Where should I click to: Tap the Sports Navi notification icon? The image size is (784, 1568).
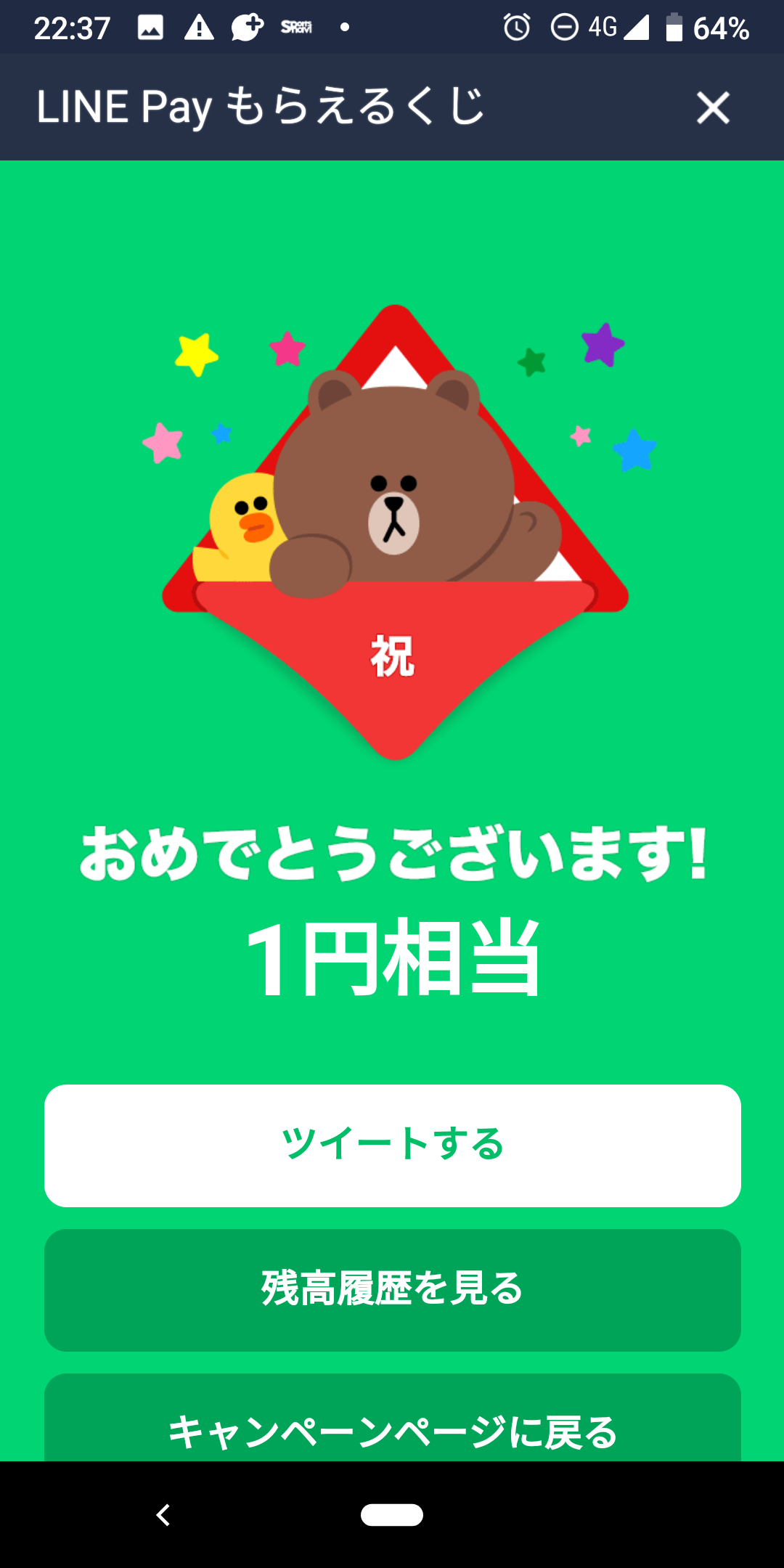click(x=295, y=27)
